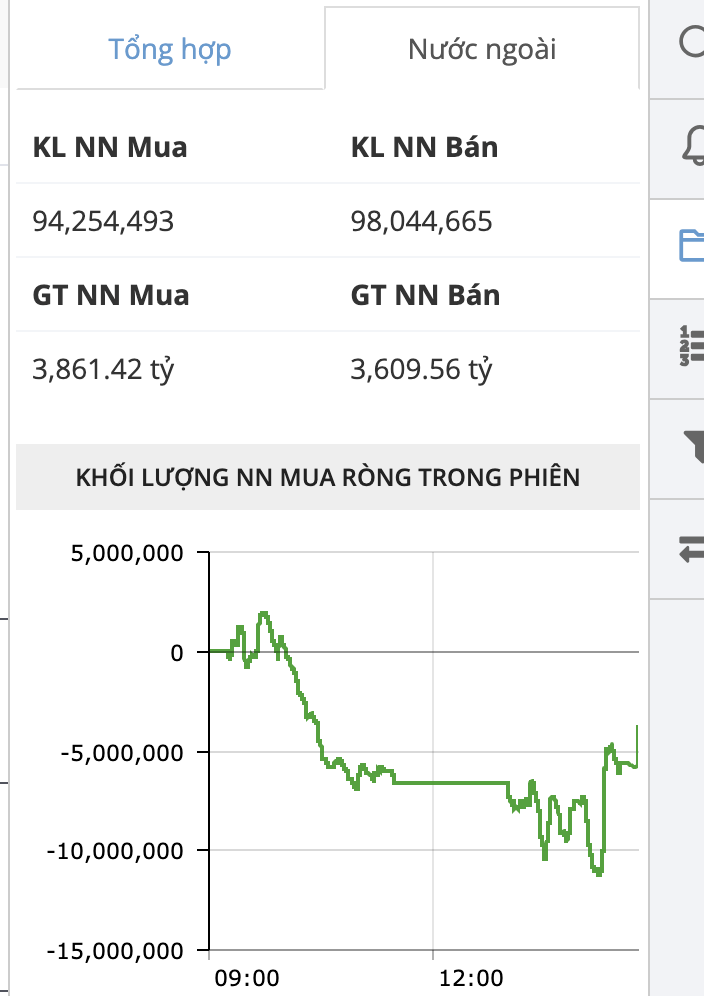
Task: Open the filter funnel icon
Action: (693, 446)
